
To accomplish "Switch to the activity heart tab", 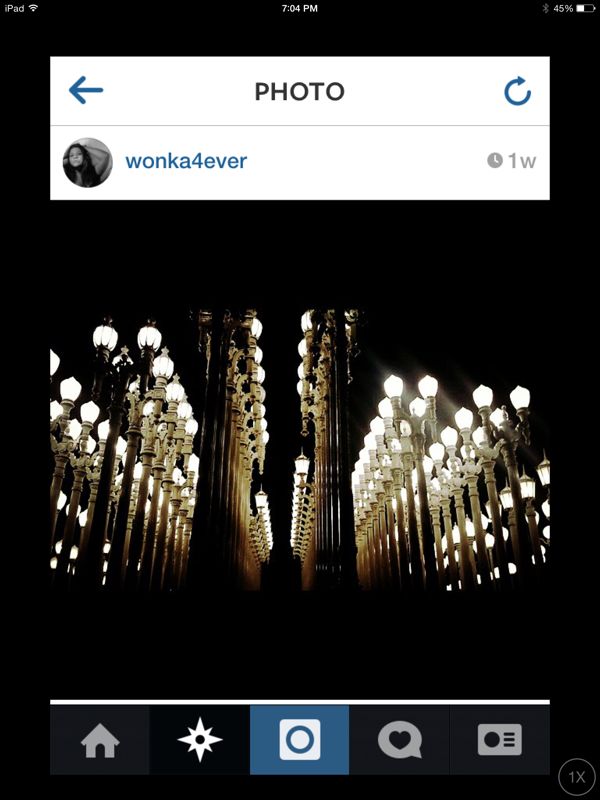I will 400,740.
